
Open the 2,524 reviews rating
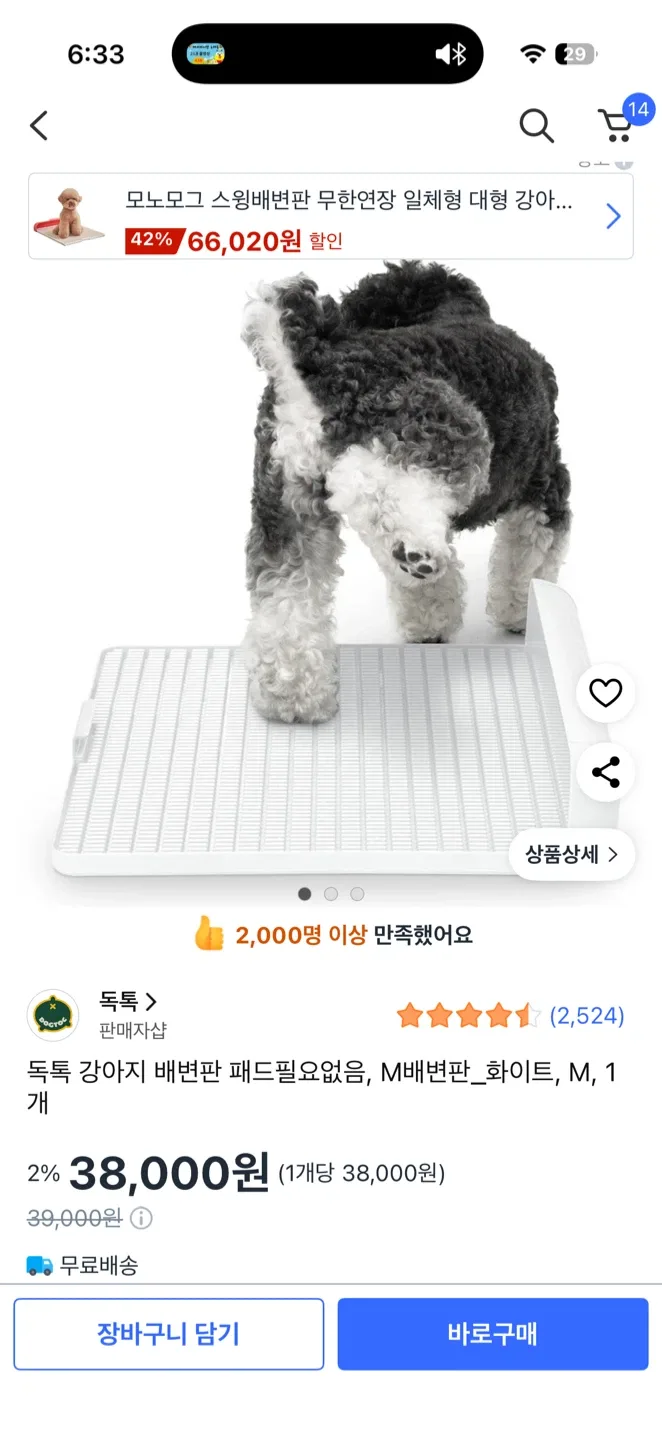510,1016
